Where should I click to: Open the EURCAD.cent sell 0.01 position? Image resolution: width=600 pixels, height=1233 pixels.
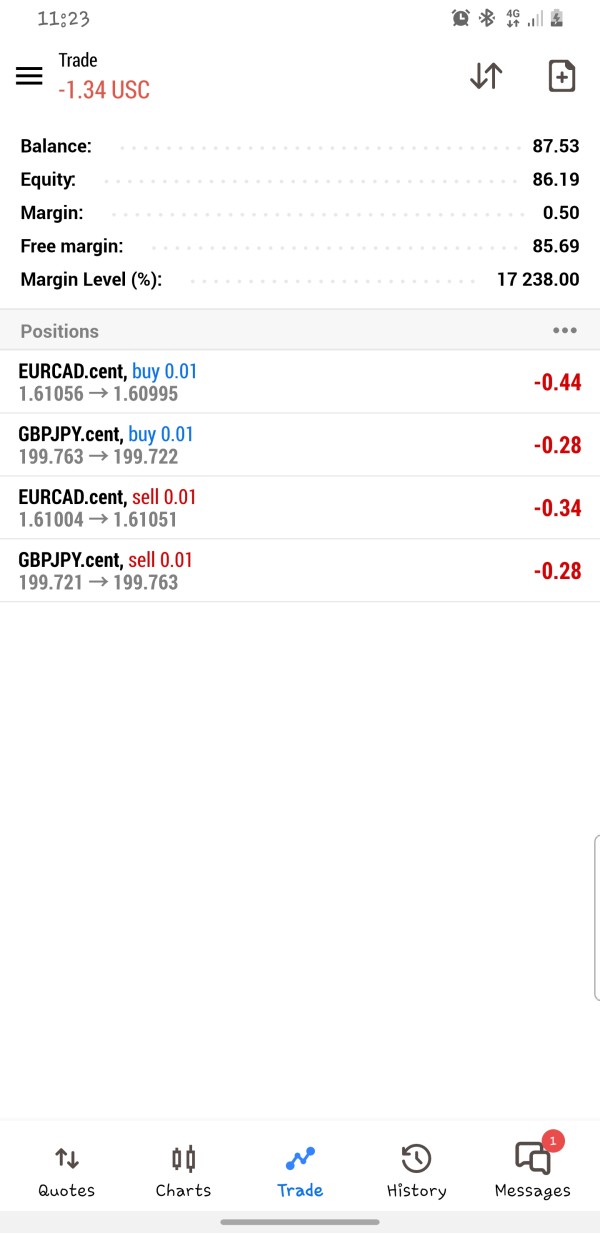pos(300,508)
